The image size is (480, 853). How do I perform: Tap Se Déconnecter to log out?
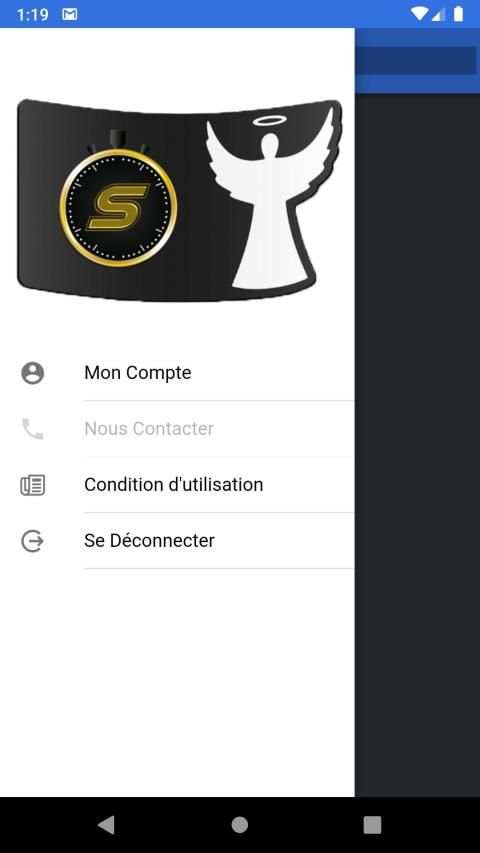tap(177, 541)
